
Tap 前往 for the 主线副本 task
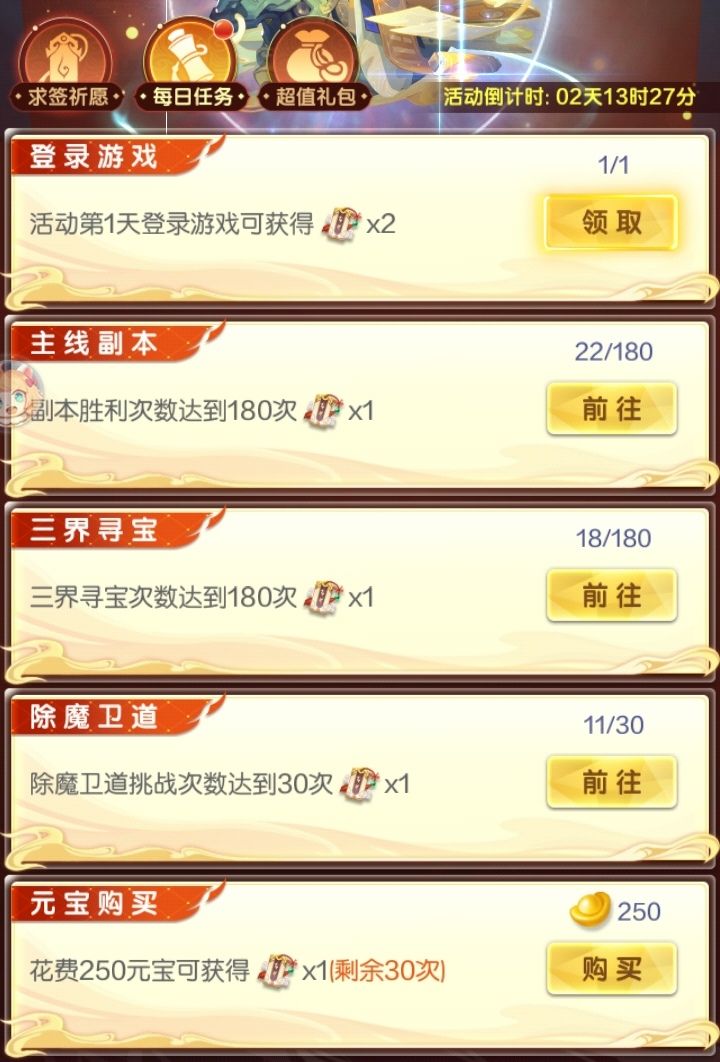[x=611, y=408]
